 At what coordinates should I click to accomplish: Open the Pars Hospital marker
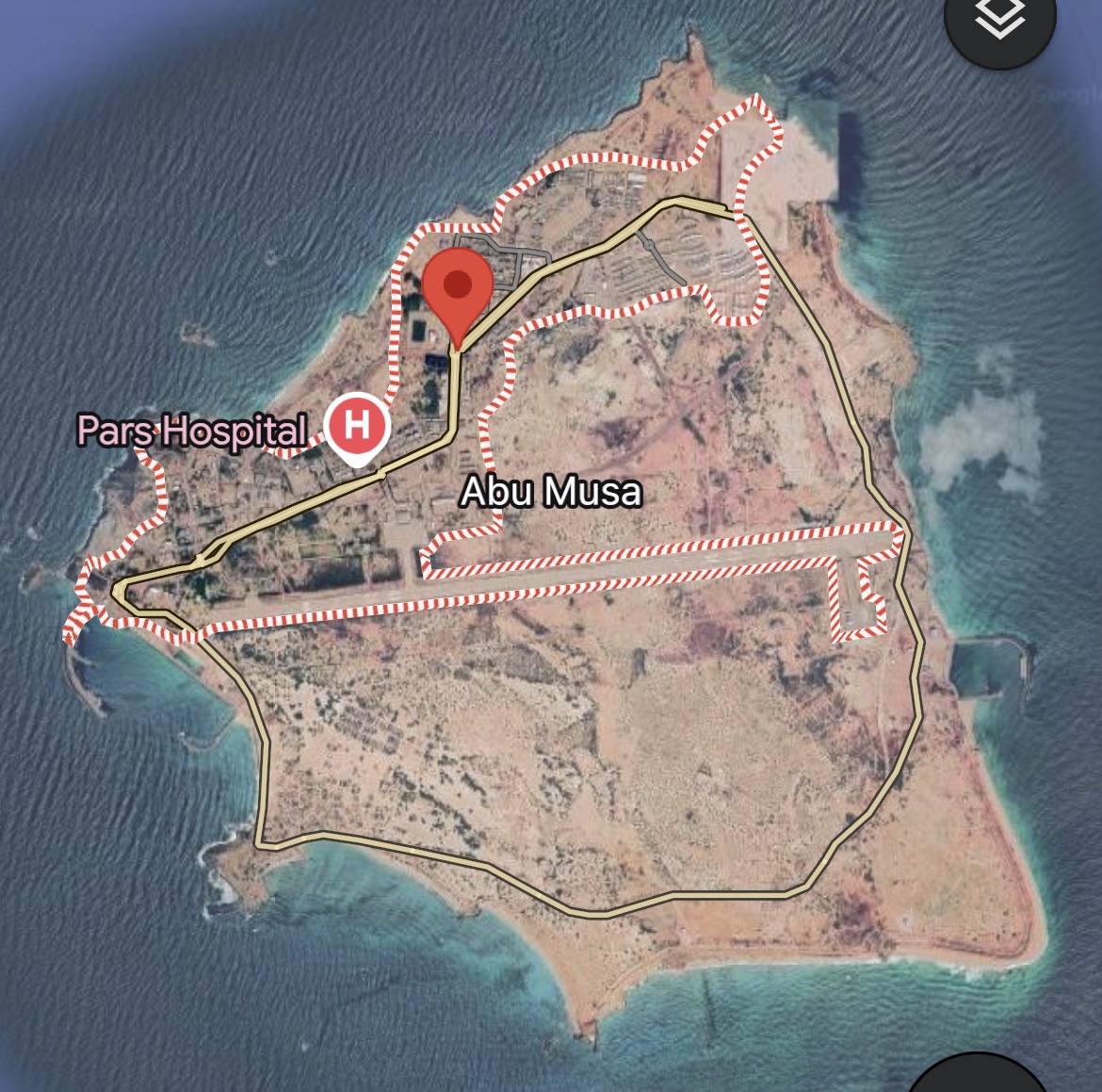(357, 426)
